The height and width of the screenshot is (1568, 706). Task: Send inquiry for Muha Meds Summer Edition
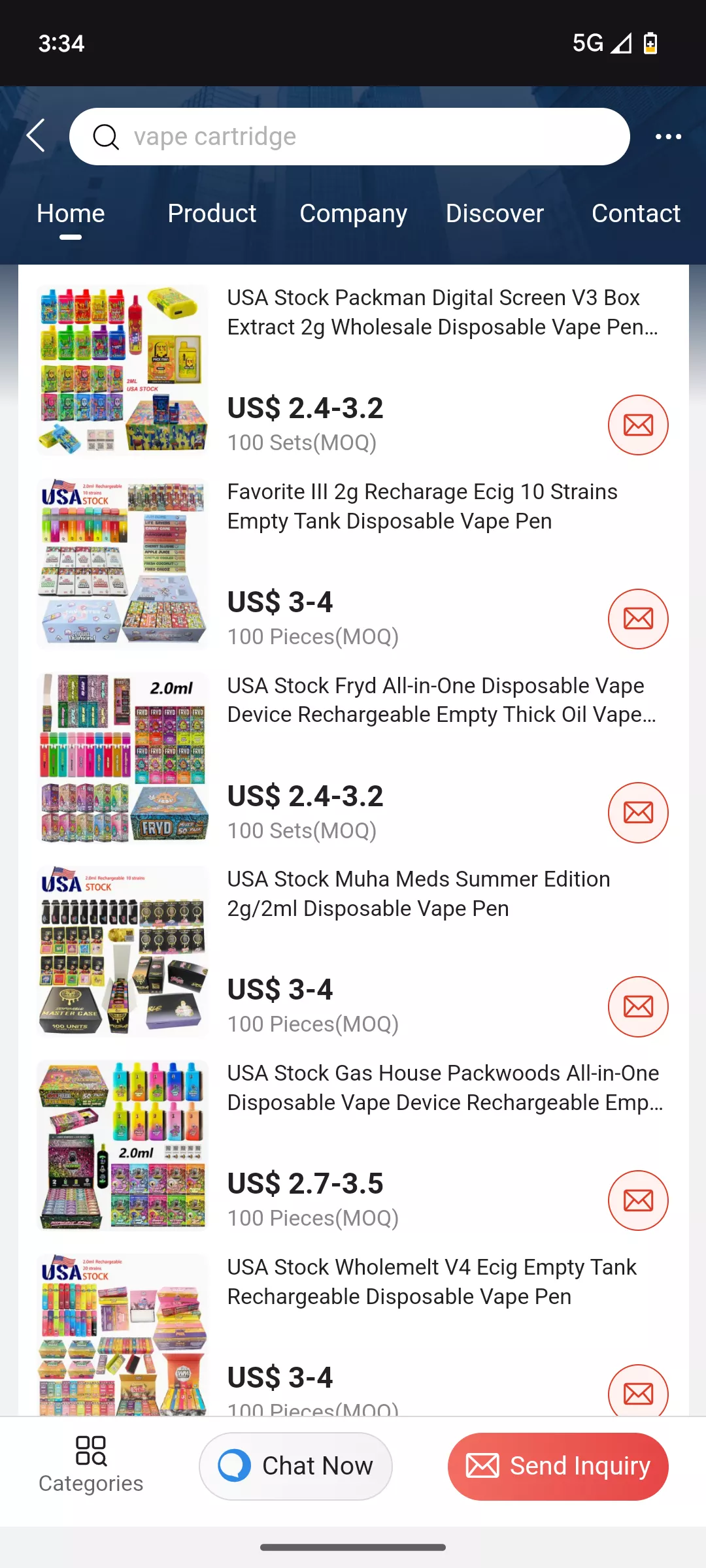[638, 1007]
